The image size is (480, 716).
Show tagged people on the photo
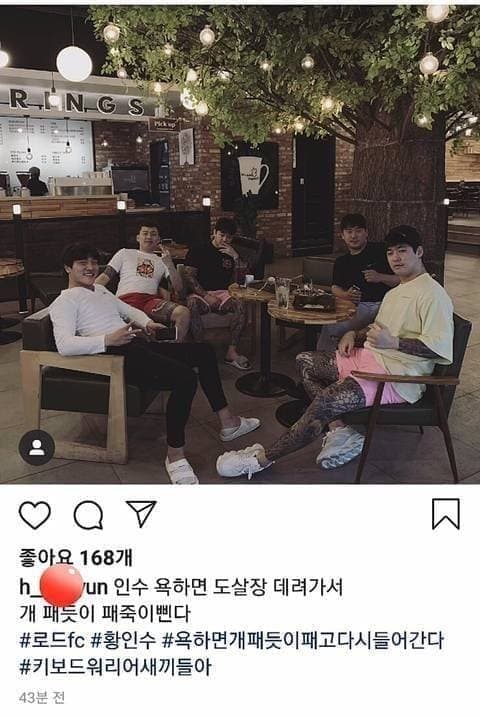[37, 448]
